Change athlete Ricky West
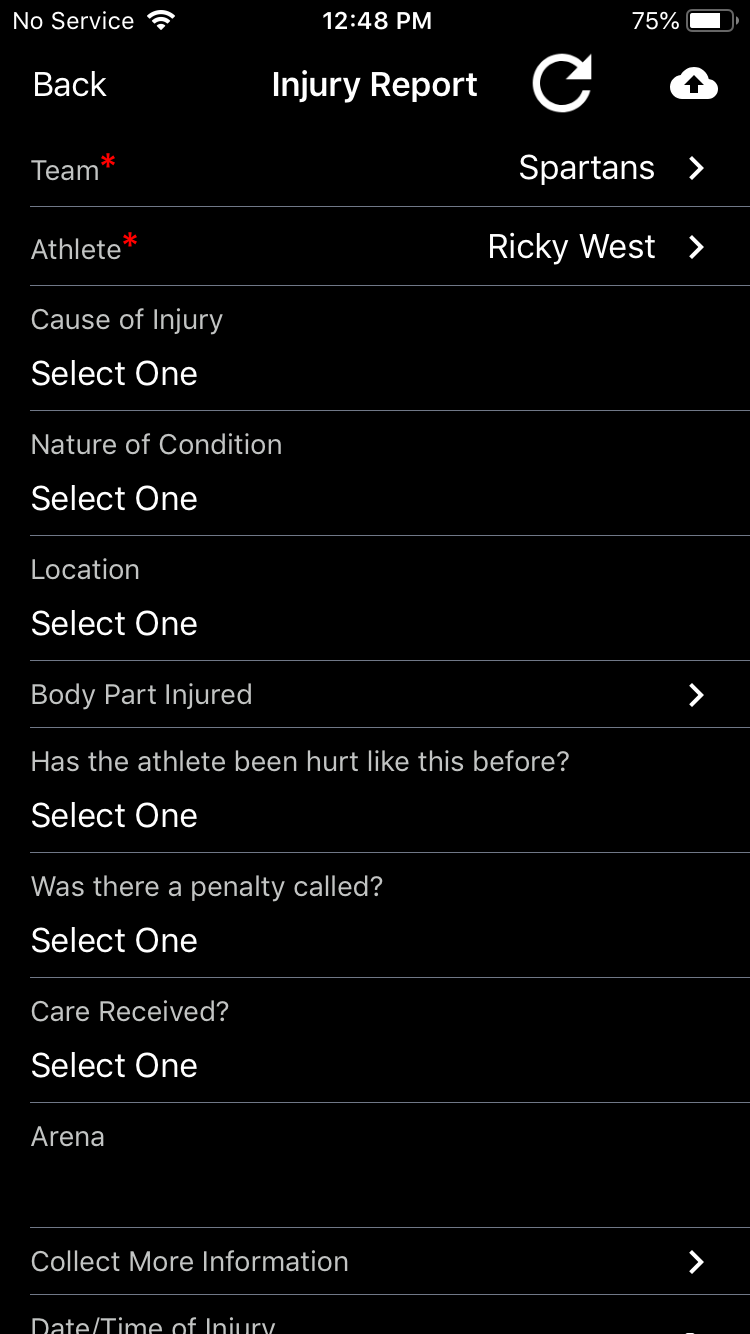Screen dimensions: 750x1334 tap(390, 247)
